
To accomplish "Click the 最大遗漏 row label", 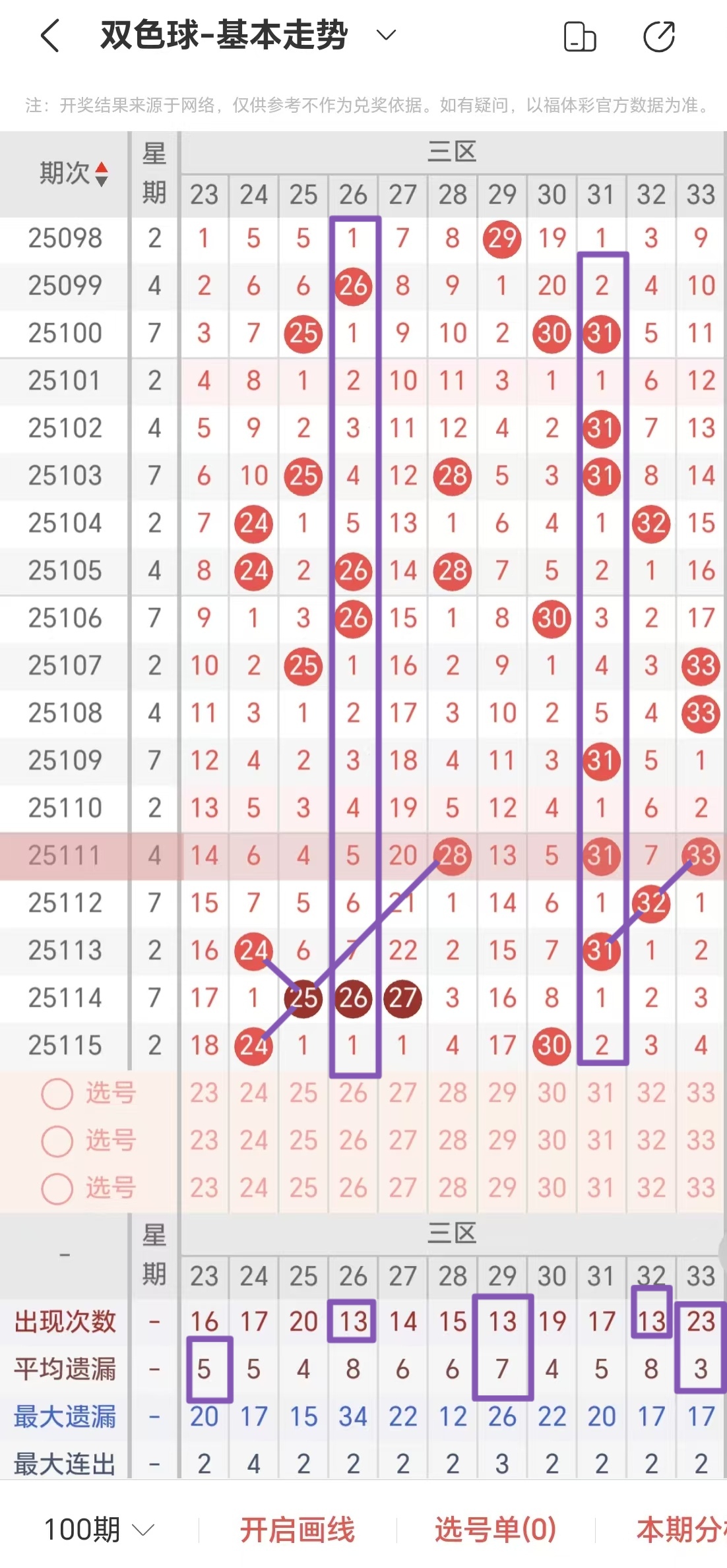I will tap(64, 1415).
